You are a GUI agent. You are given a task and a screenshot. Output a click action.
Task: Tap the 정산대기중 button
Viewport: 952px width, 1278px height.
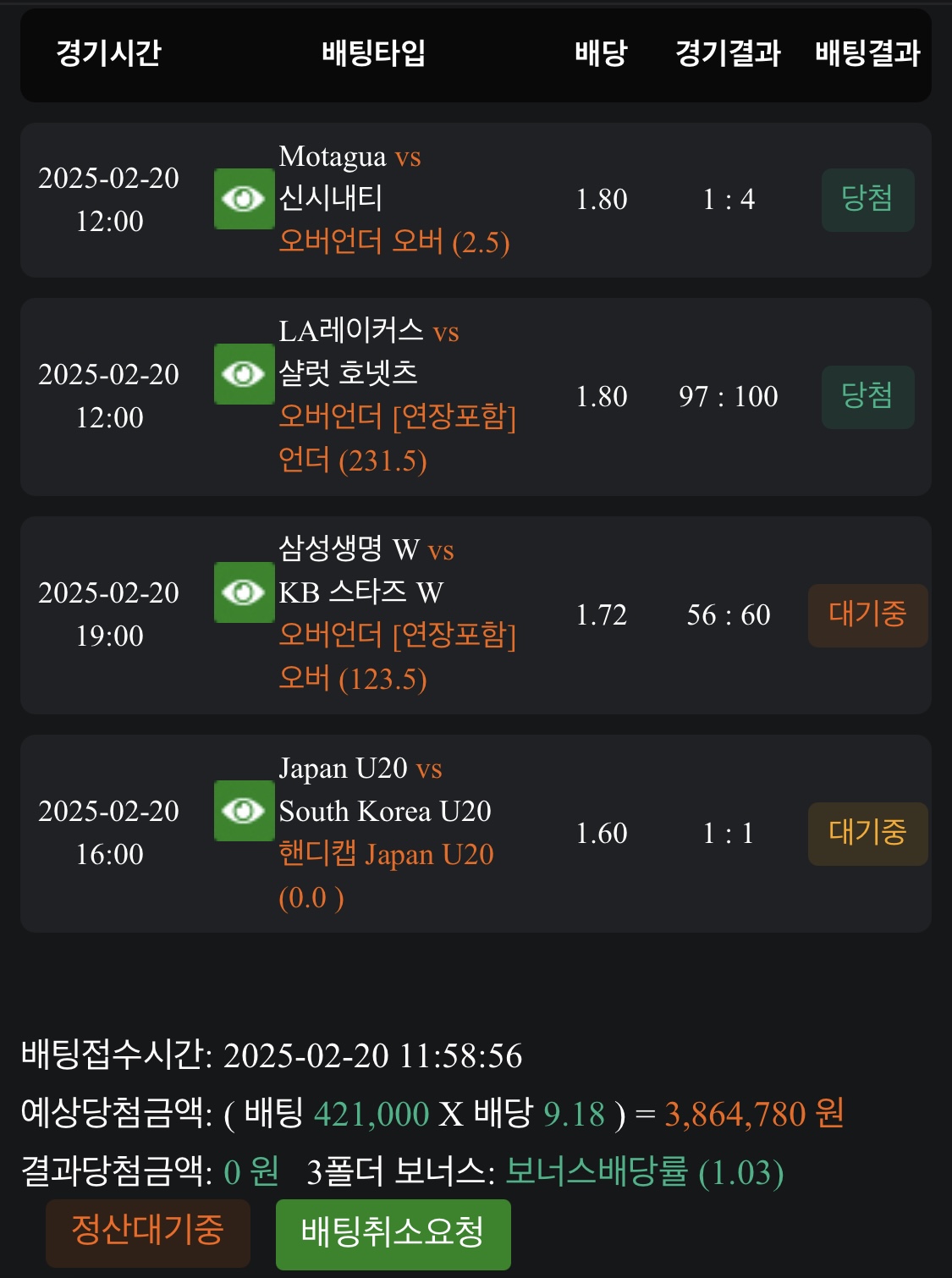[x=148, y=1231]
